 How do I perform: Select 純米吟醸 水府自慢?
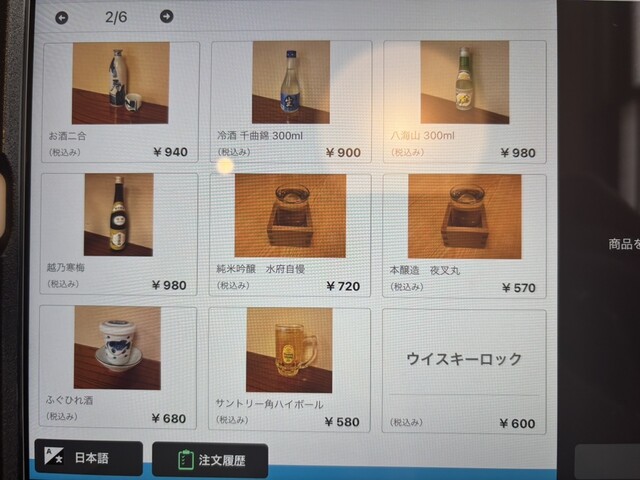(x=290, y=233)
